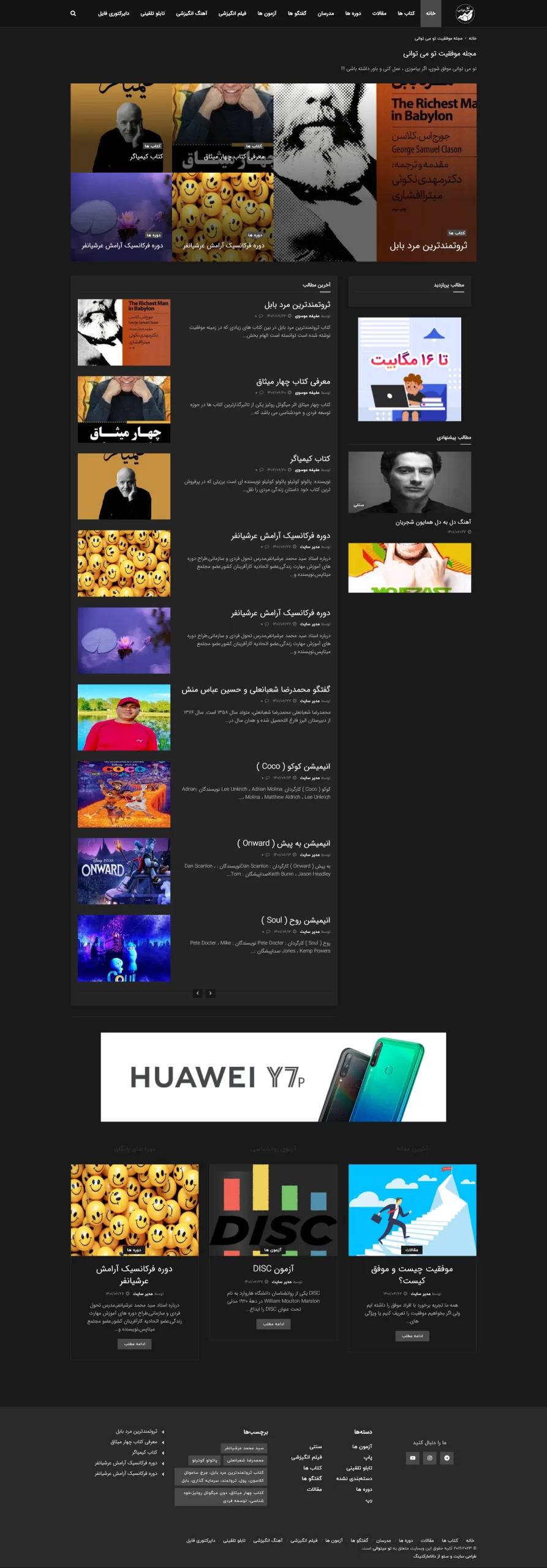The height and width of the screenshot is (1568, 547).
Task: Open the search icon in the top bar
Action: 73,13
